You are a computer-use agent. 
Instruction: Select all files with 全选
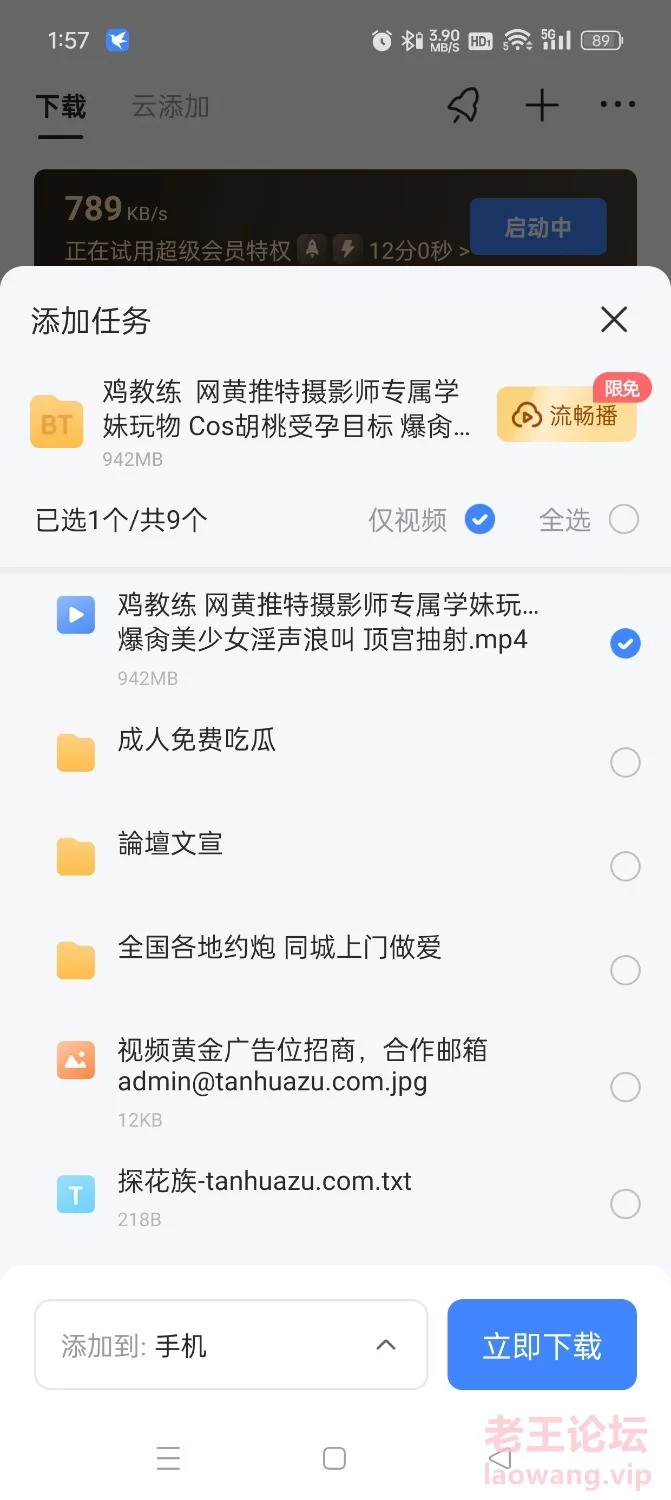coord(624,519)
